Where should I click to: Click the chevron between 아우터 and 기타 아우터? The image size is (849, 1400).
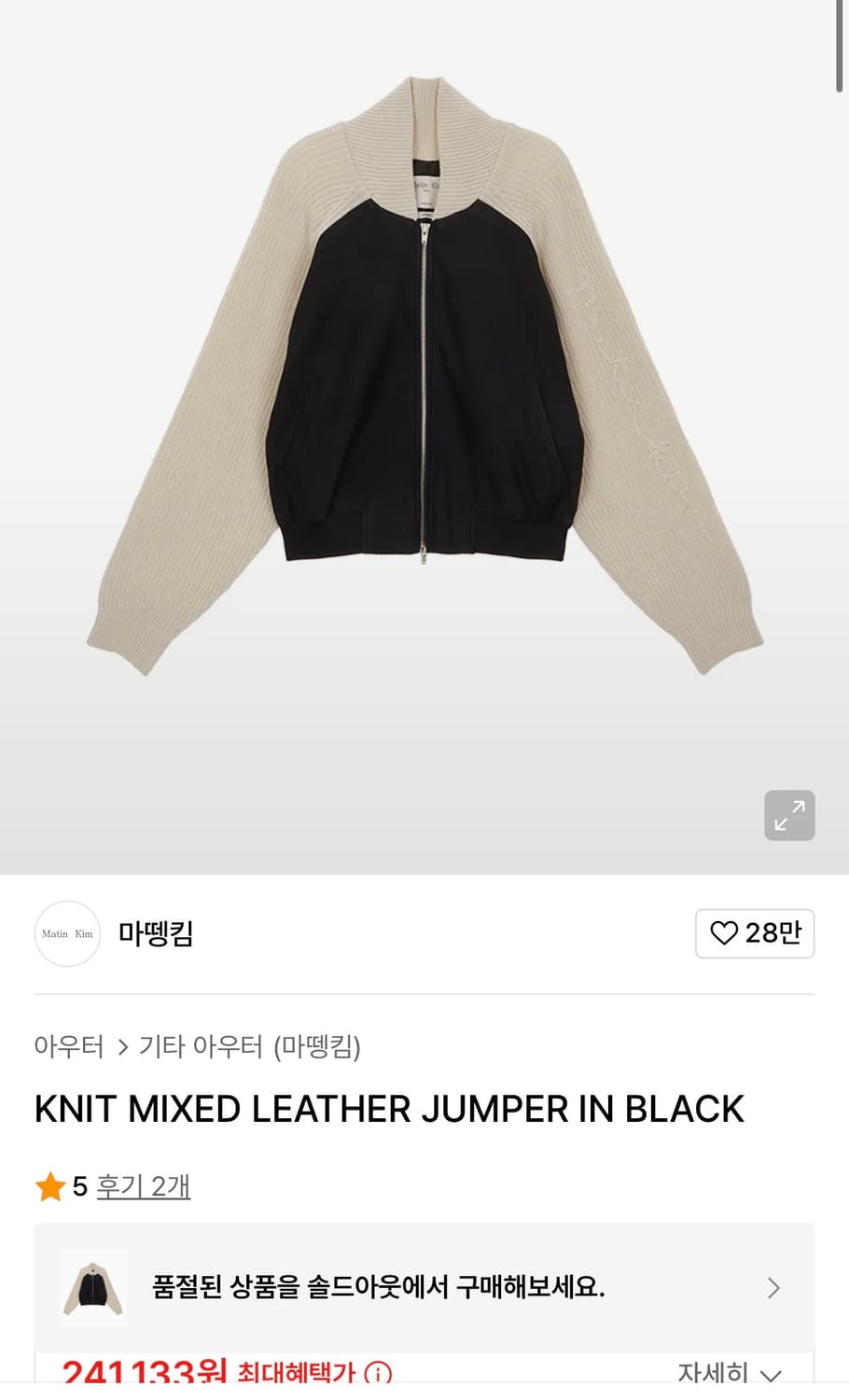click(121, 1047)
